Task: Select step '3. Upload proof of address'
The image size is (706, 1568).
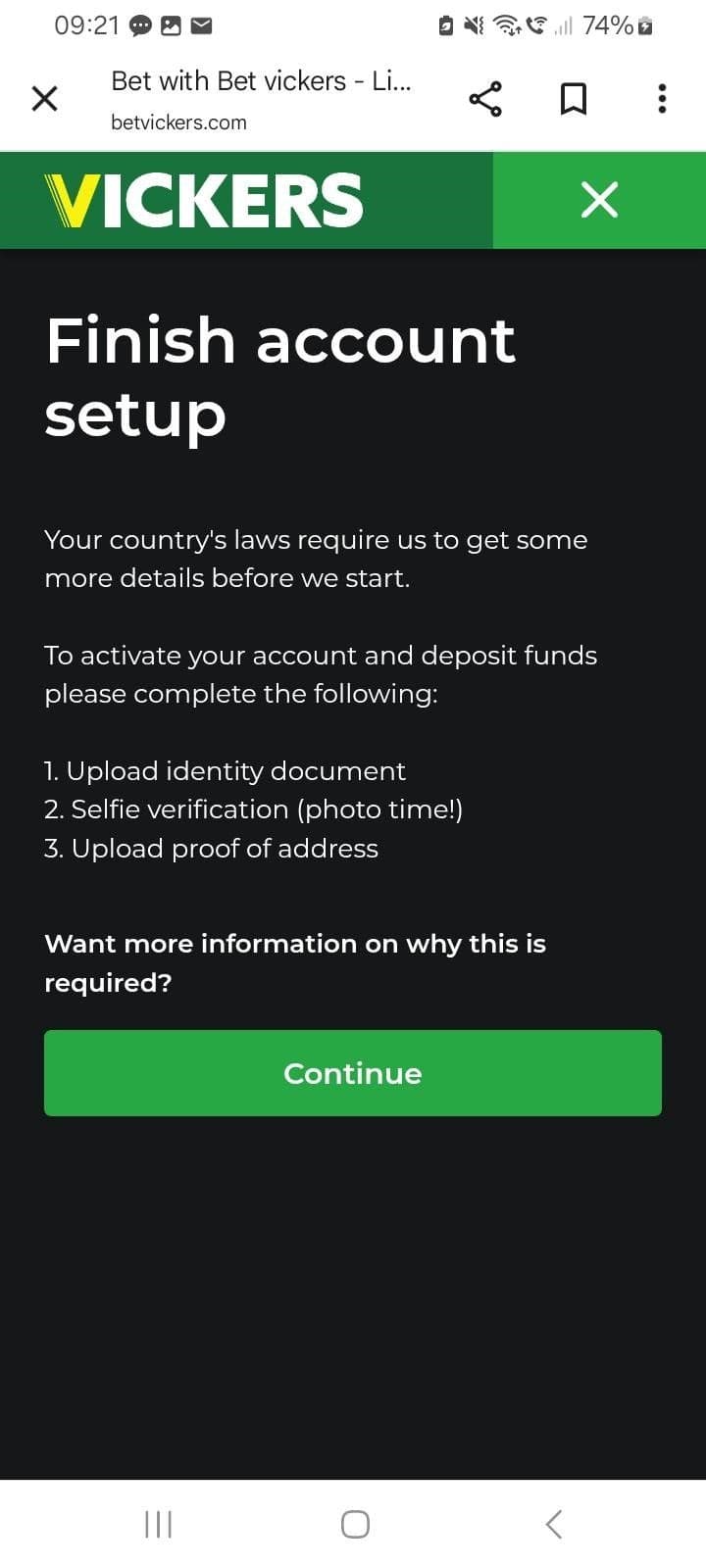Action: (211, 849)
